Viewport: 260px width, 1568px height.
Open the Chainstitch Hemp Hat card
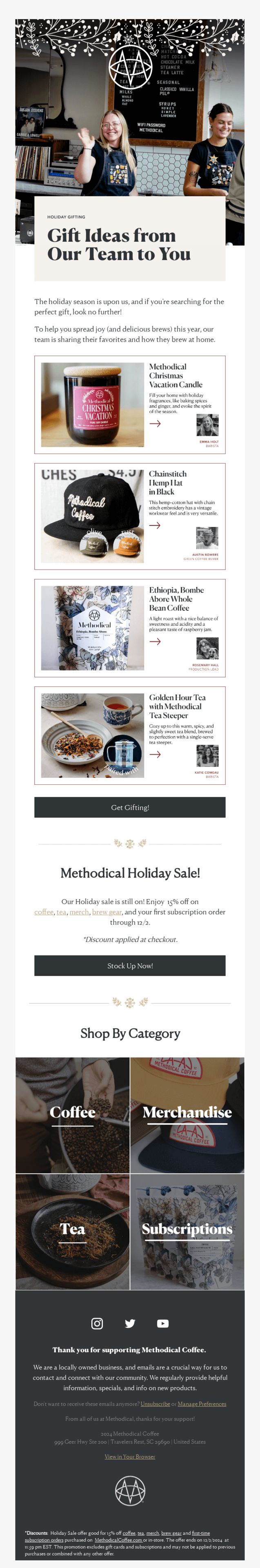tap(130, 516)
